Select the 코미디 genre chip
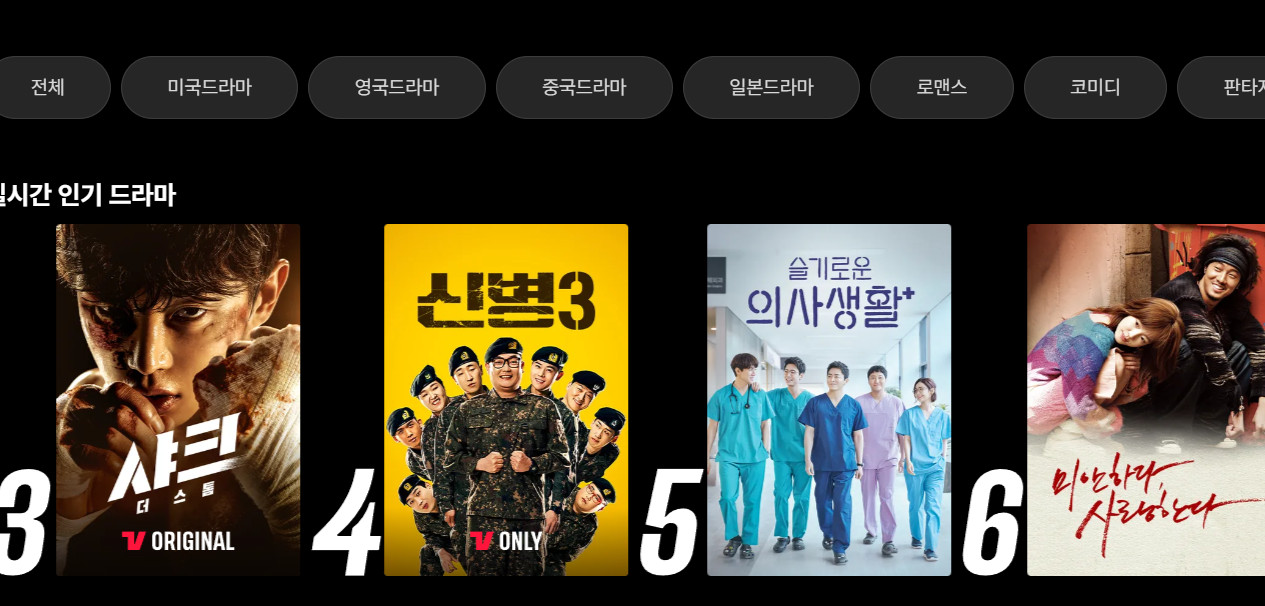This screenshot has height=606, width=1265. 1095,88
